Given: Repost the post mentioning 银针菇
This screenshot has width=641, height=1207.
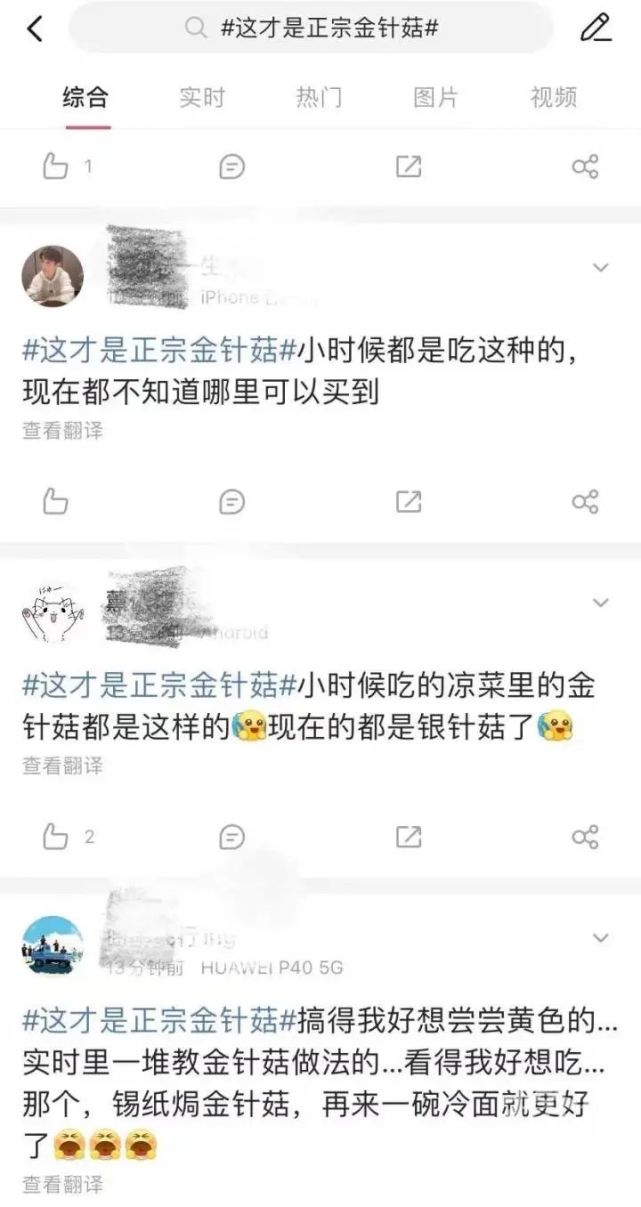Looking at the screenshot, I should point(408,836).
